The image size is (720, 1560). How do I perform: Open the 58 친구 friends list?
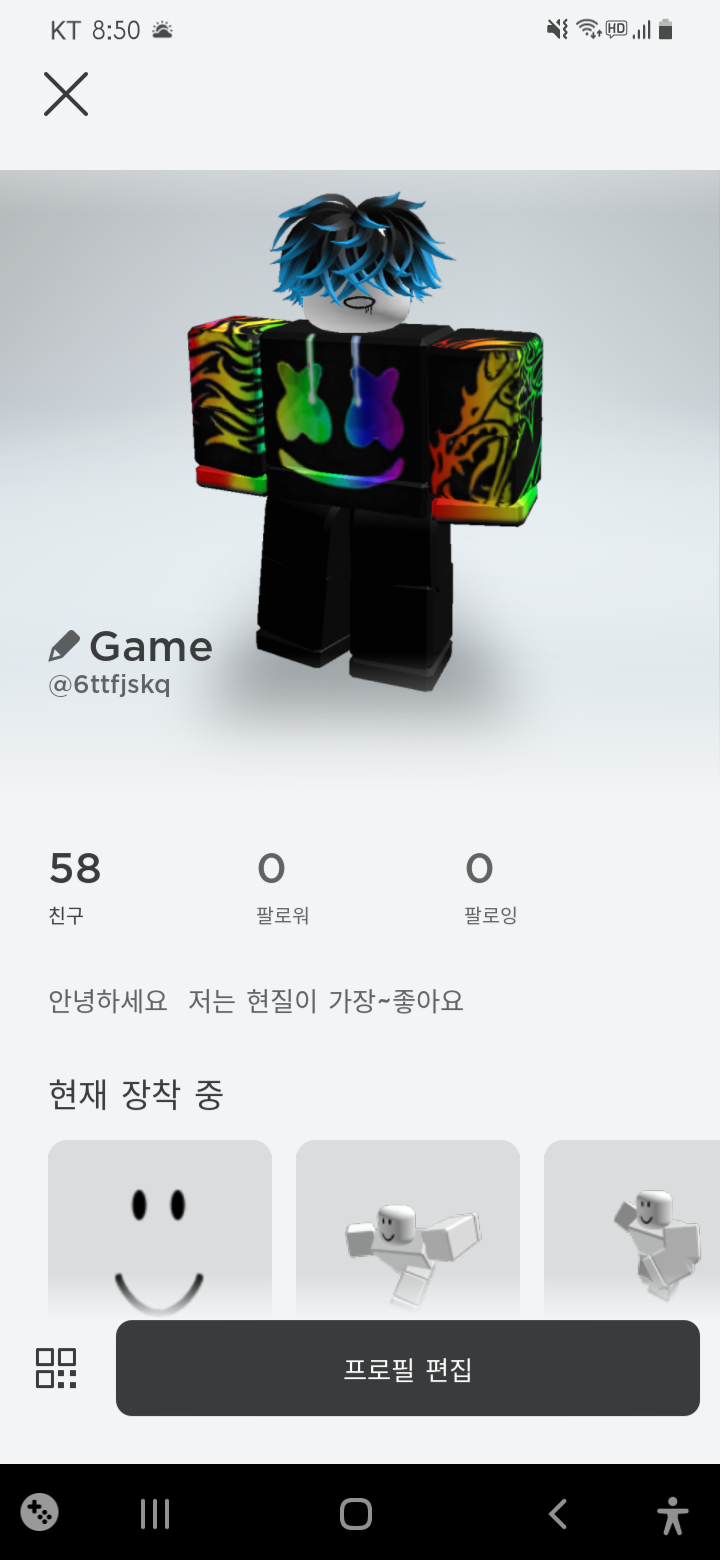tap(75, 884)
